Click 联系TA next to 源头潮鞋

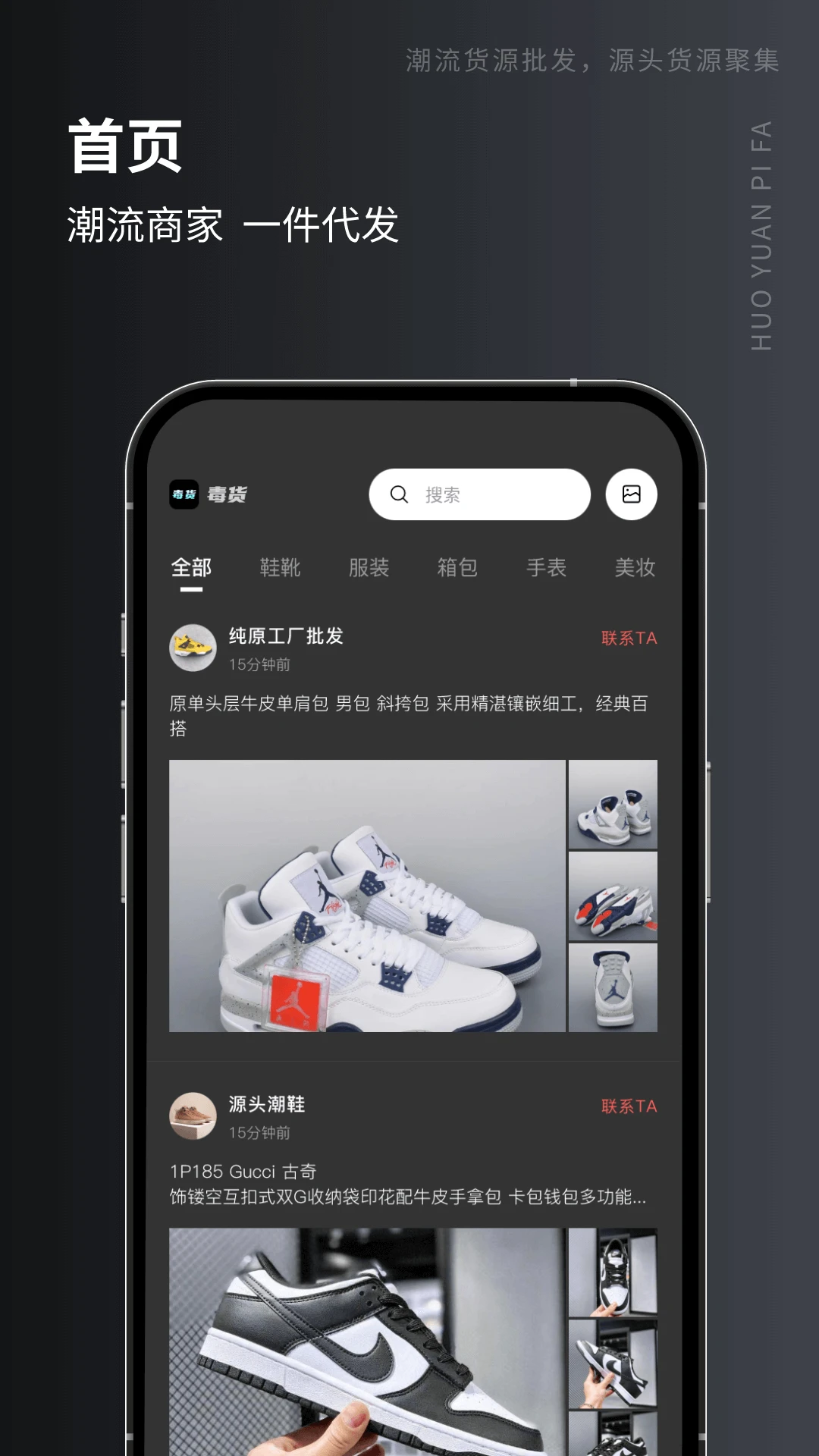(x=629, y=1106)
